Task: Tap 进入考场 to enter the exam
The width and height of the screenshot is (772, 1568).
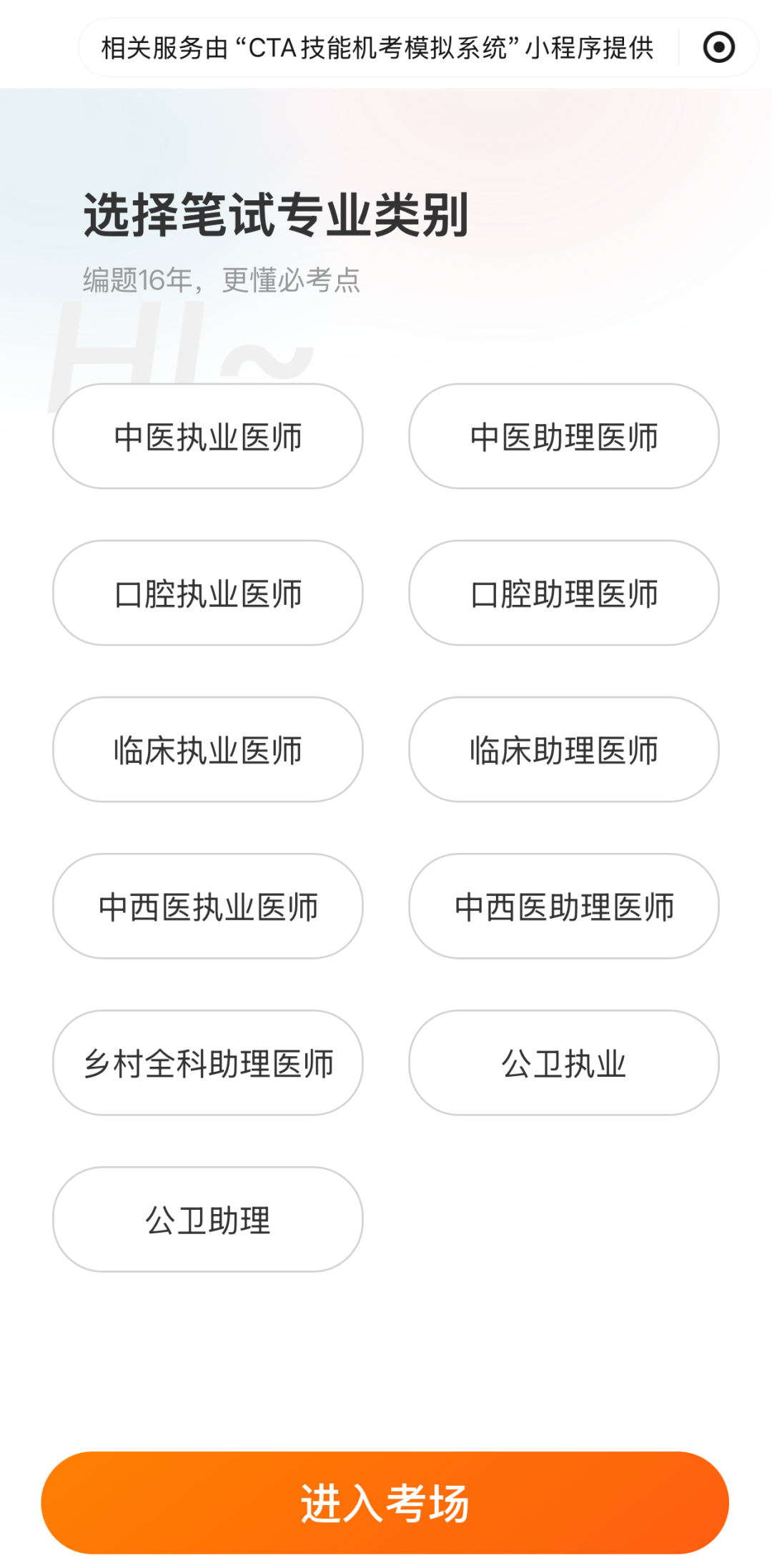Action: point(385,1502)
